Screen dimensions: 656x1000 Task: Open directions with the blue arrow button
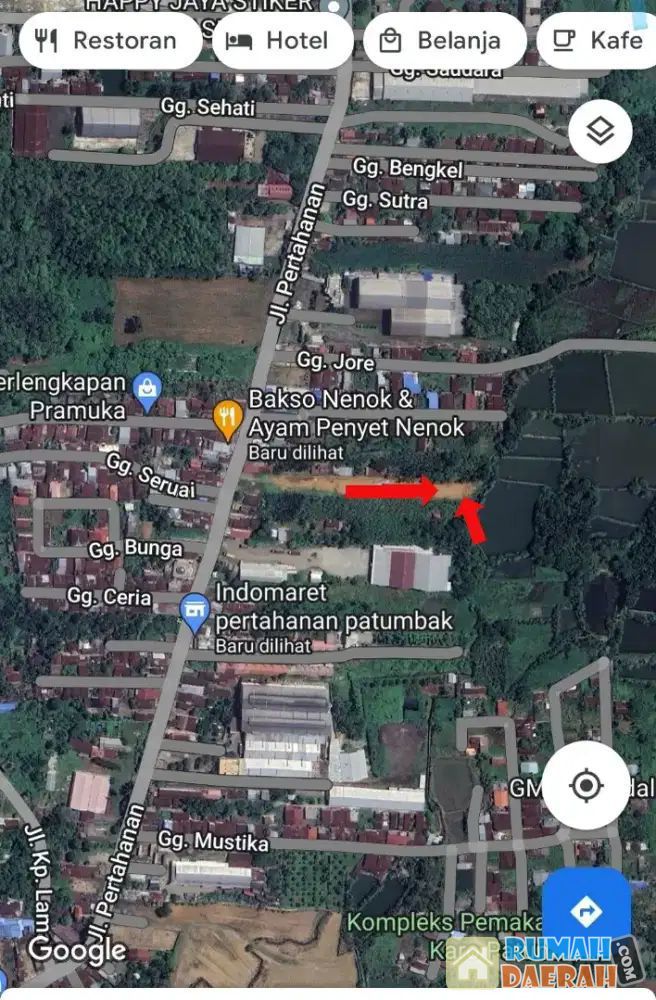[586, 911]
